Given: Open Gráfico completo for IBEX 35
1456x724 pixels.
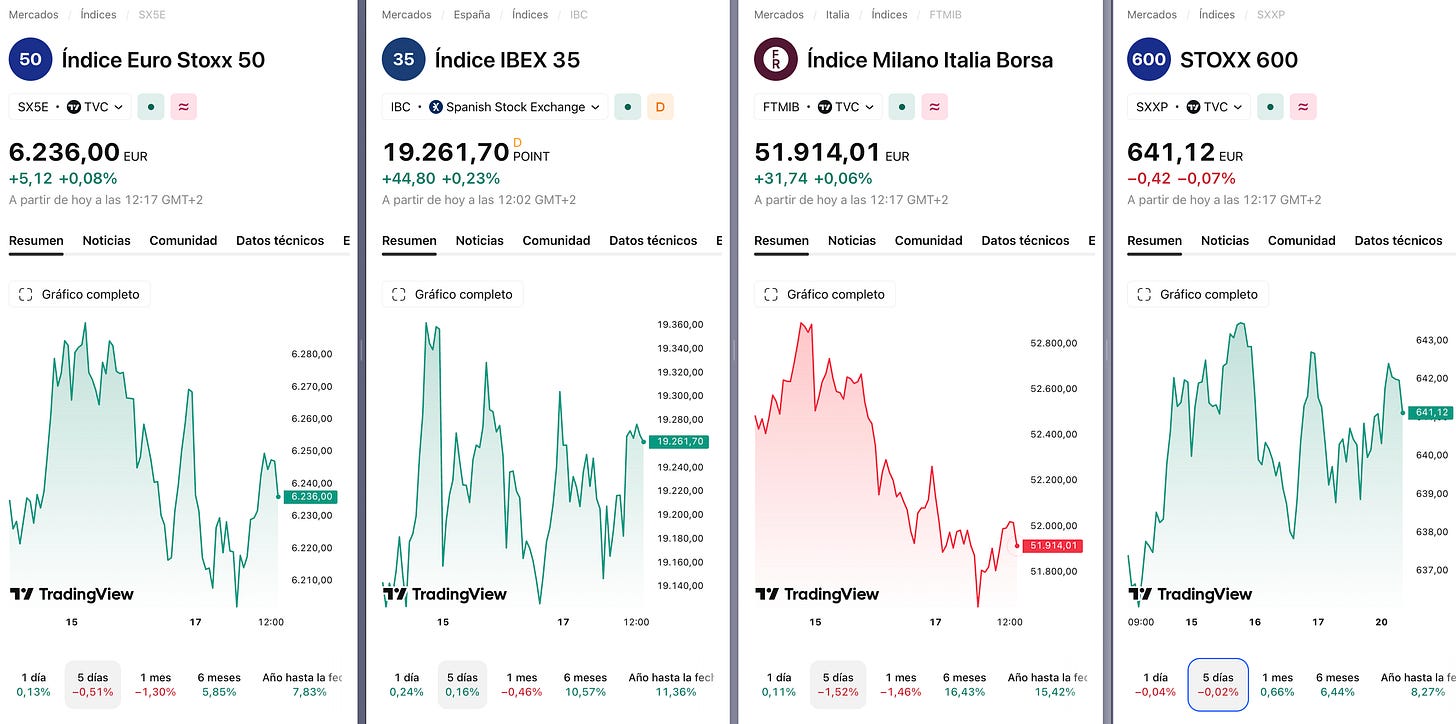Looking at the screenshot, I should 452,294.
